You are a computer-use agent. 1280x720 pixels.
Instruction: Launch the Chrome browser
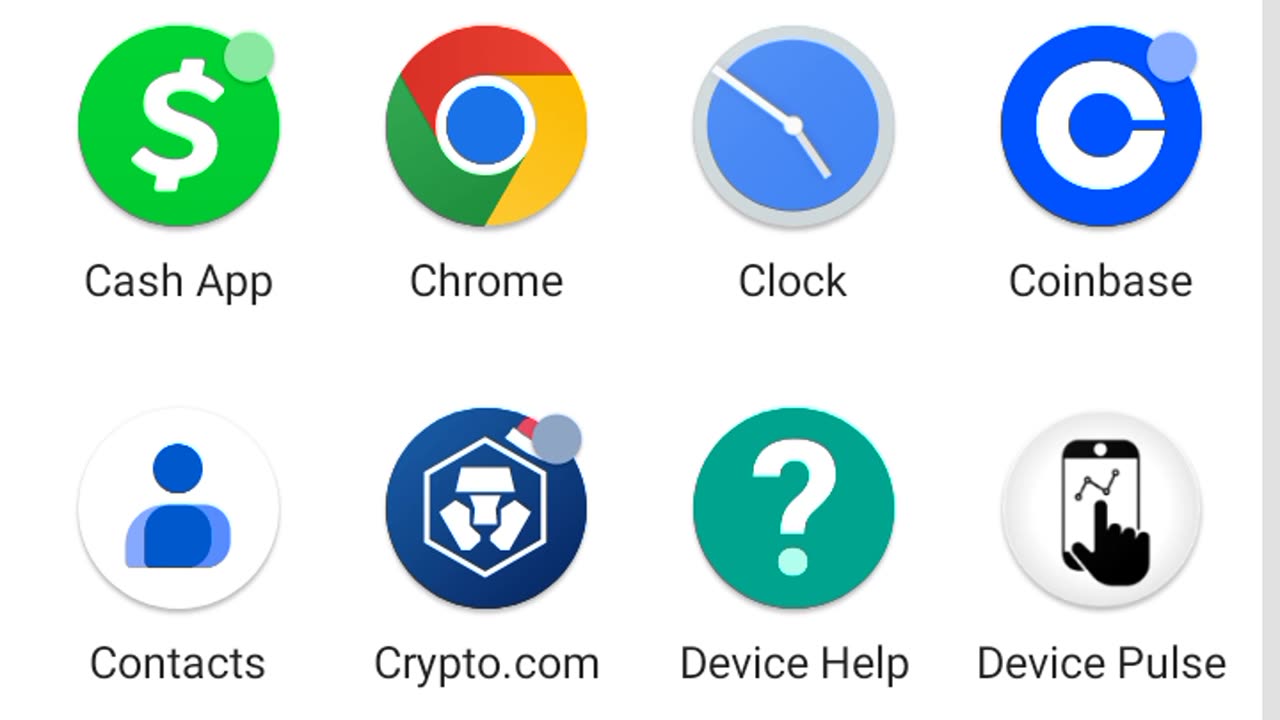tap(486, 127)
